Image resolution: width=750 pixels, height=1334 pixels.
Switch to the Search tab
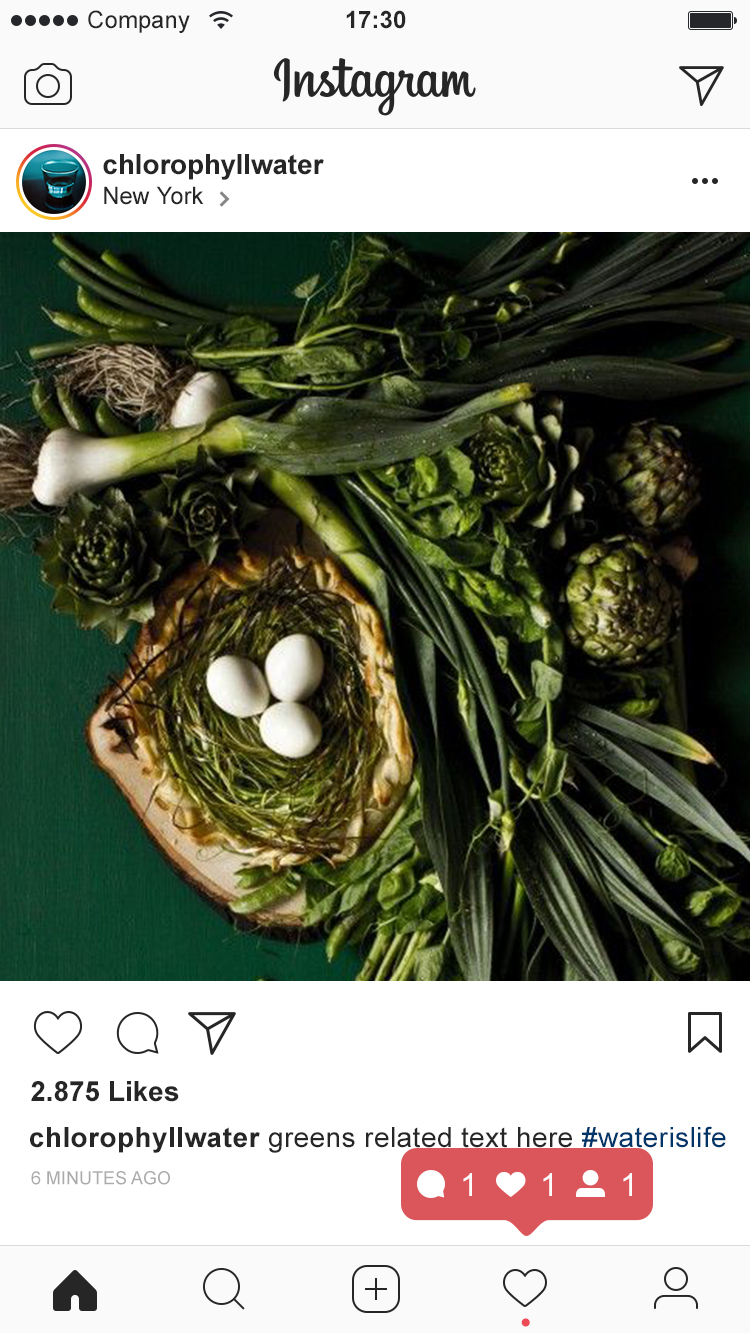(x=223, y=1289)
